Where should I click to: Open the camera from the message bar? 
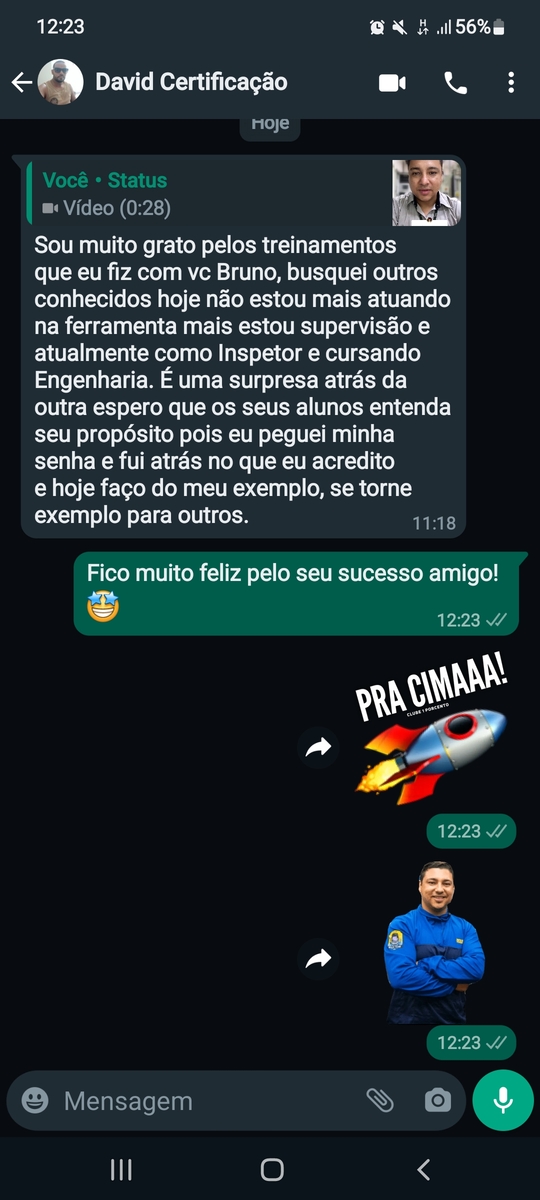pyautogui.click(x=437, y=1101)
